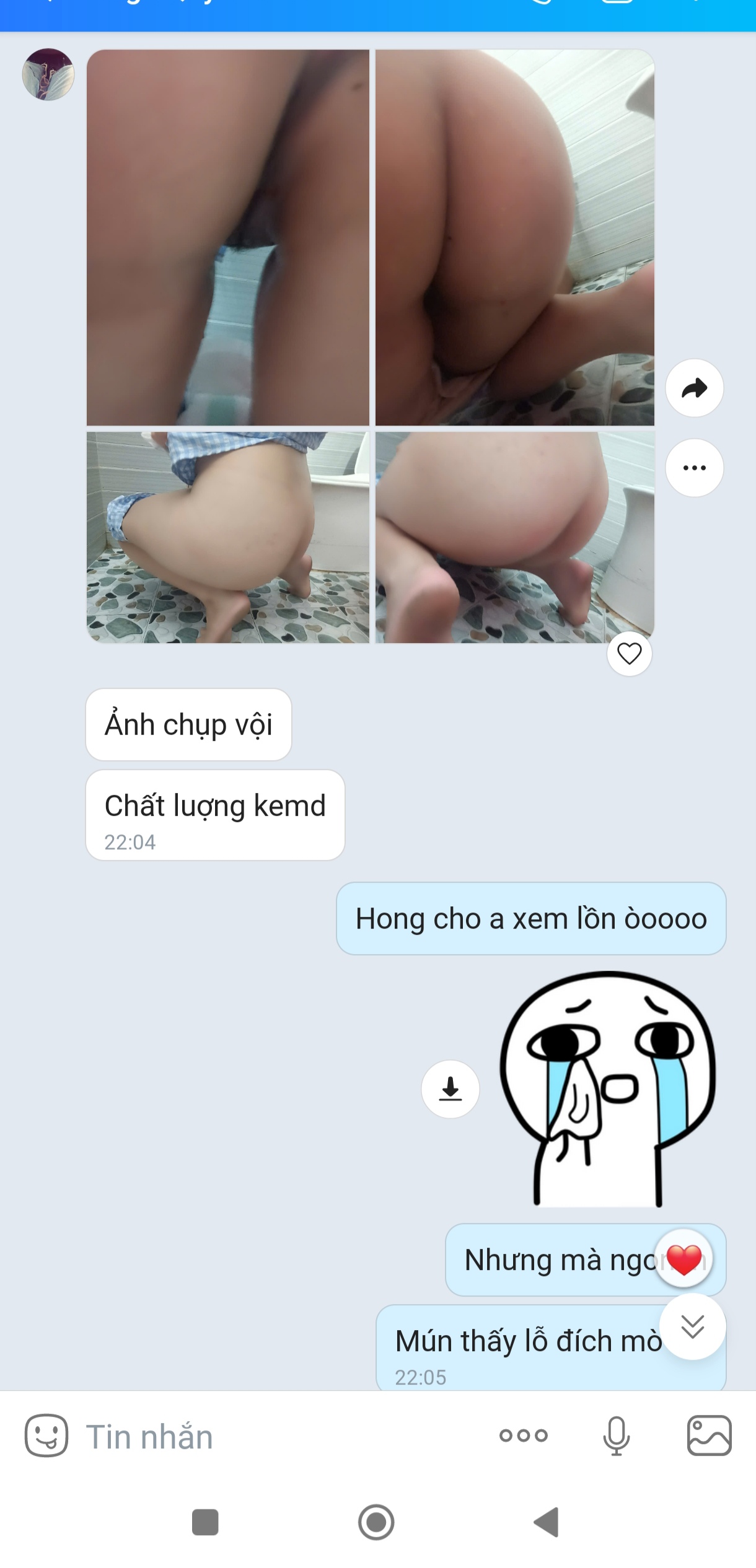The image size is (756, 1568).
Task: Download the crying sticker pack
Action: (x=451, y=1088)
